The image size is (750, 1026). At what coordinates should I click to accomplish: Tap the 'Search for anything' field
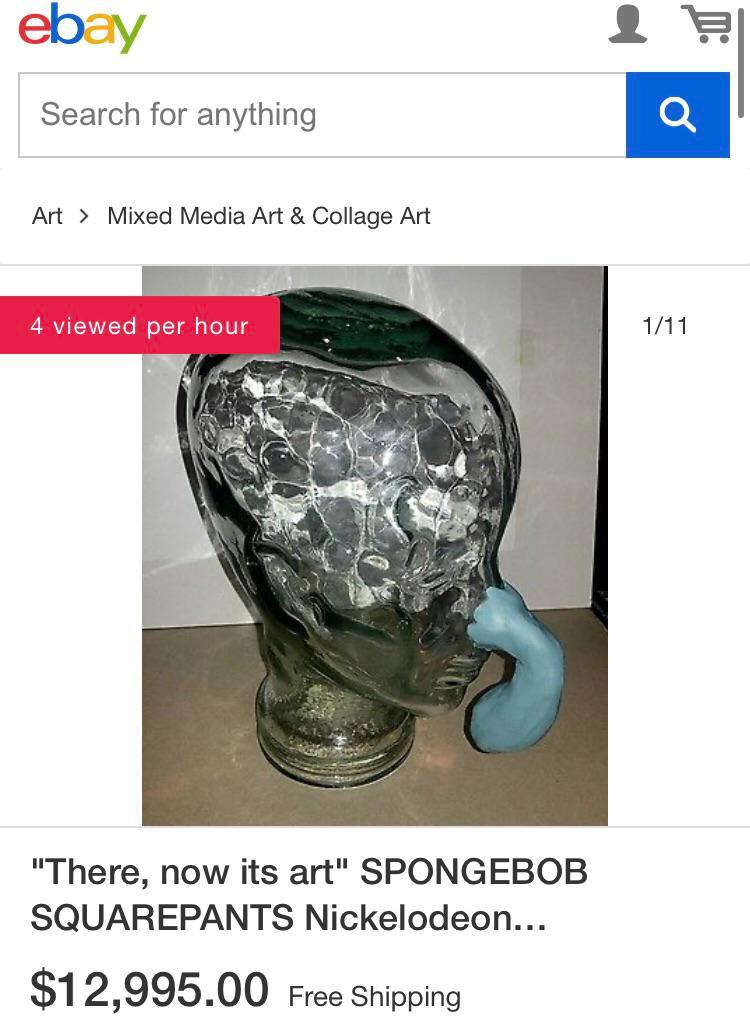(322, 115)
